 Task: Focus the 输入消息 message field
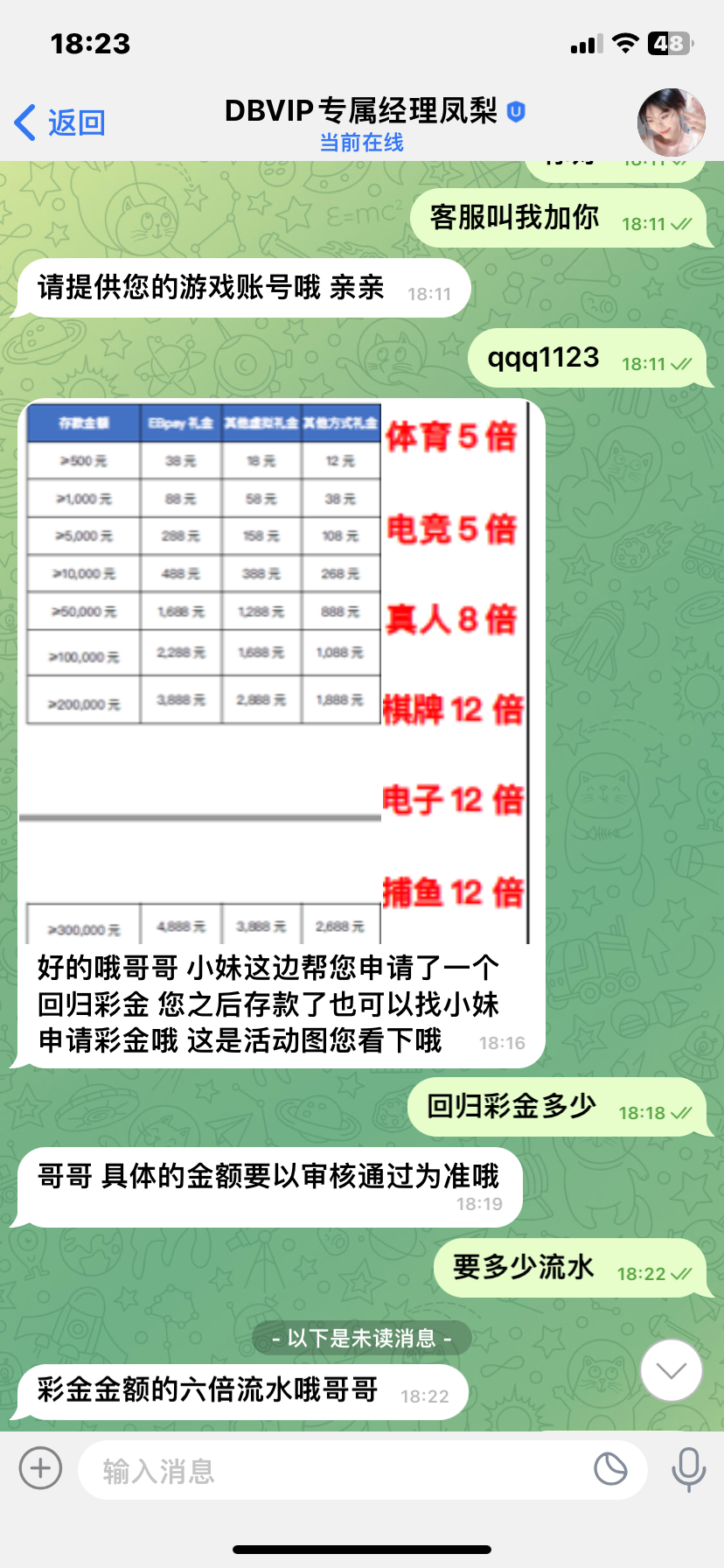[332, 1471]
